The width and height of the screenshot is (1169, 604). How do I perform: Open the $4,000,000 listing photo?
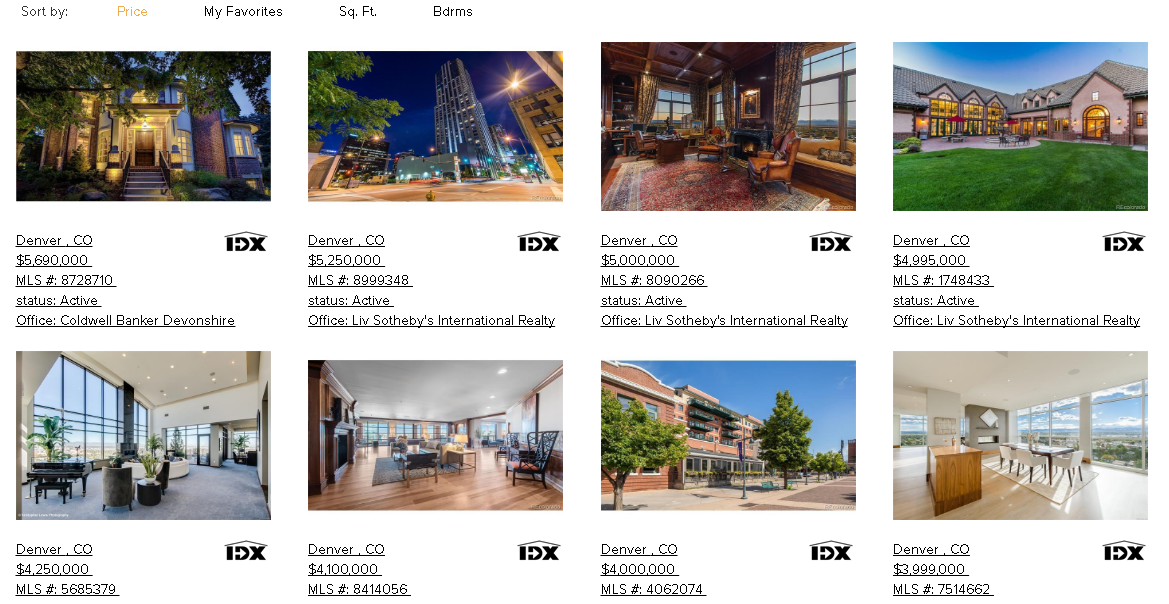click(728, 435)
